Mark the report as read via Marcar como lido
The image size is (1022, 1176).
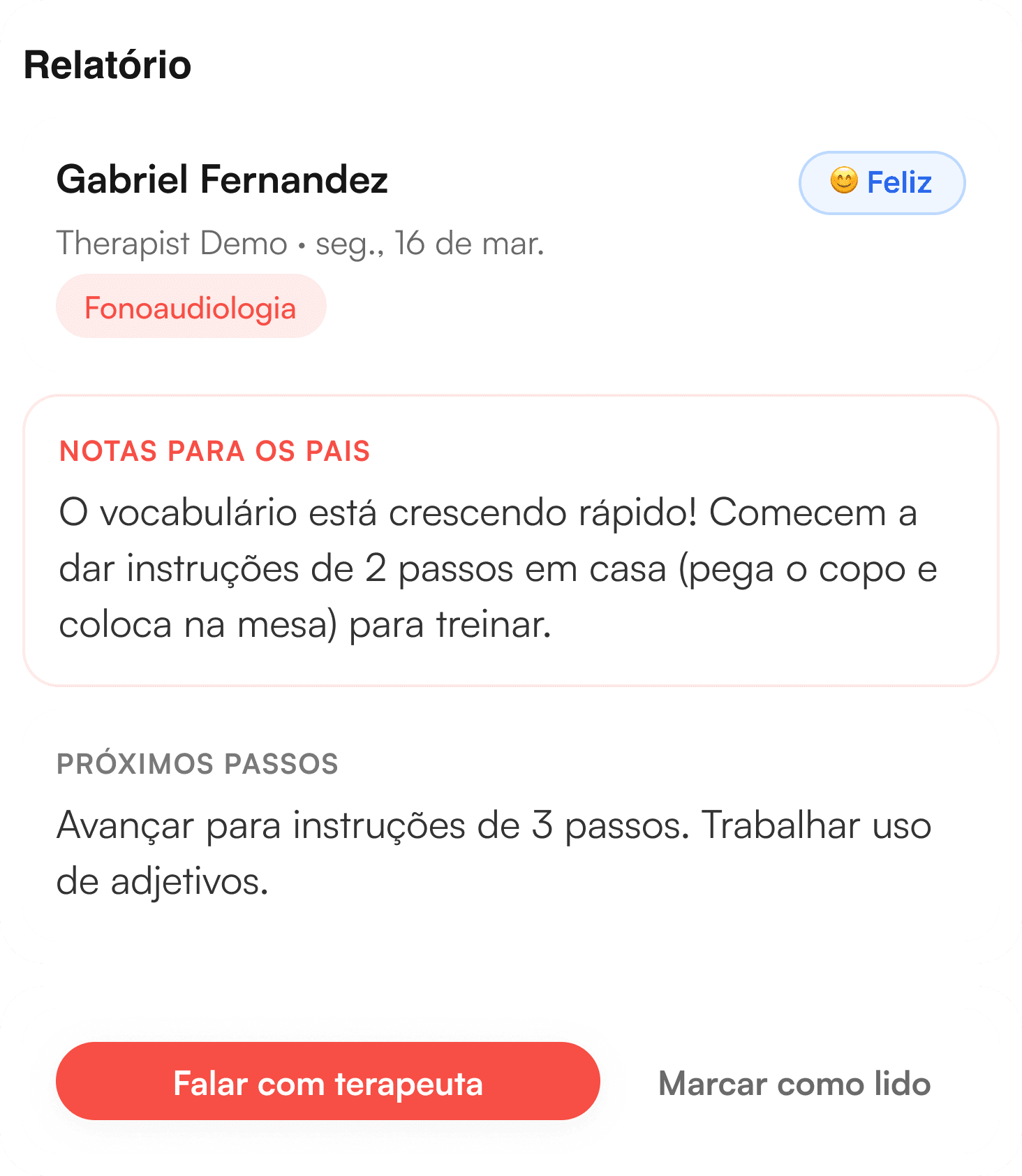click(794, 1084)
